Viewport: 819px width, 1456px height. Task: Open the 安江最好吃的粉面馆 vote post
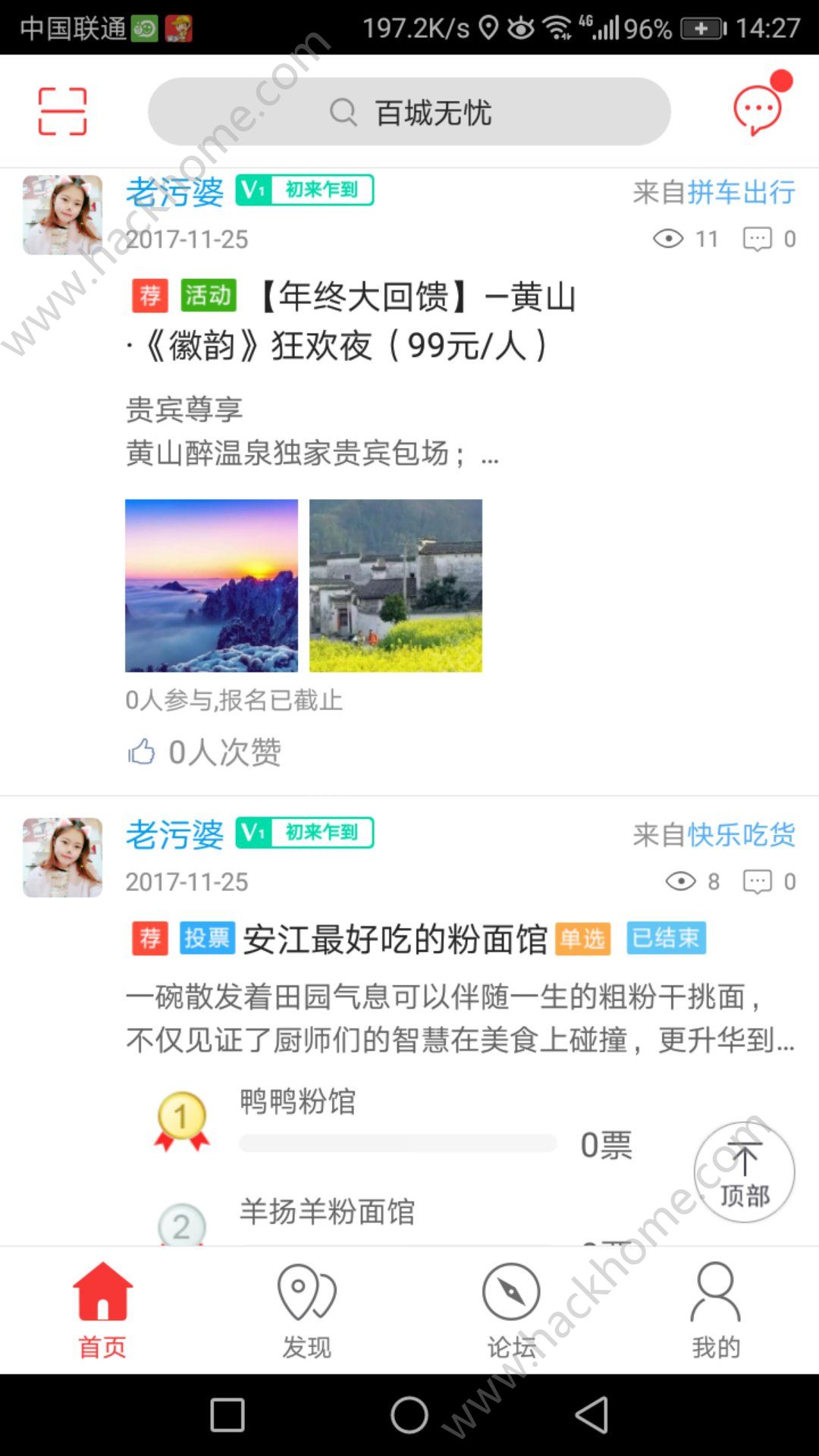tap(394, 939)
